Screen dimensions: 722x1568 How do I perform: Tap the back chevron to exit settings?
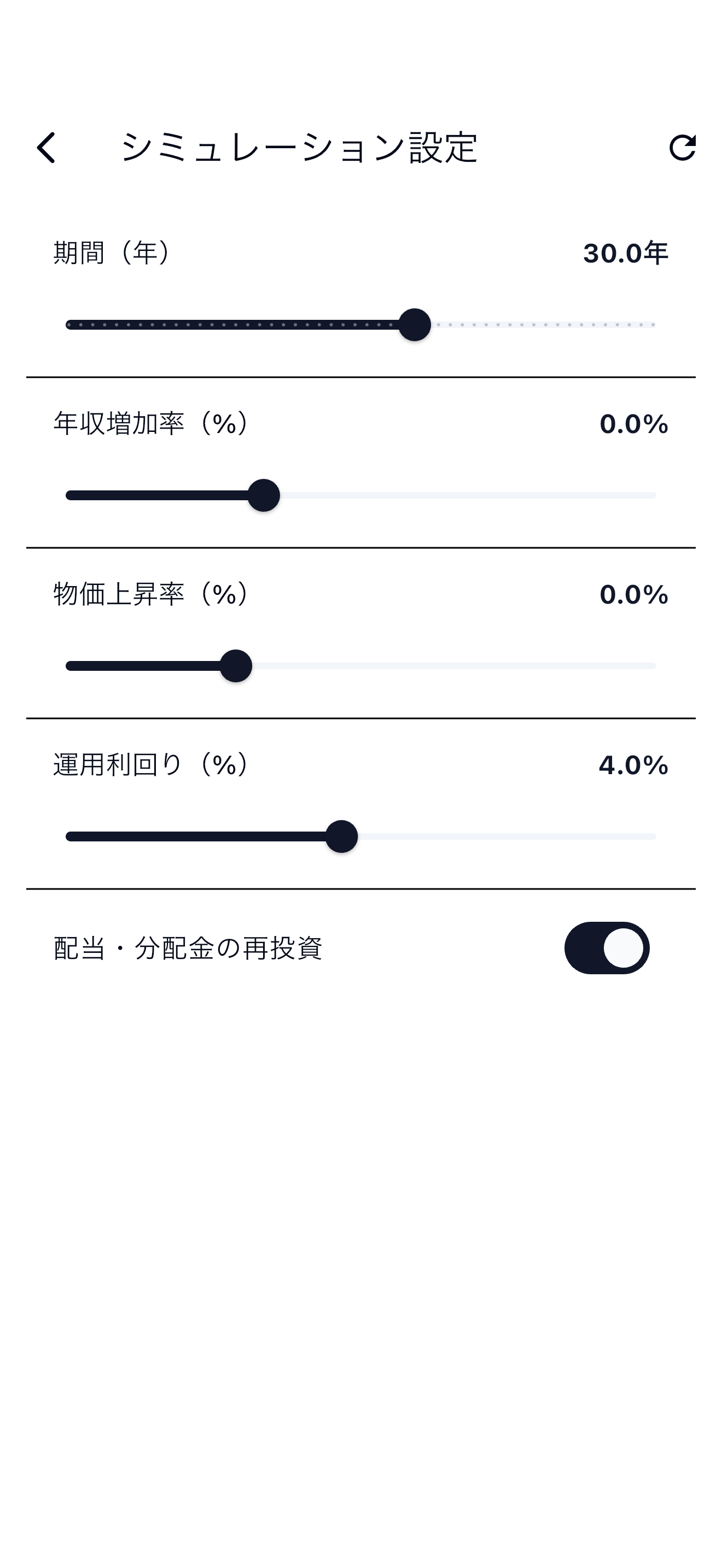[x=45, y=148]
